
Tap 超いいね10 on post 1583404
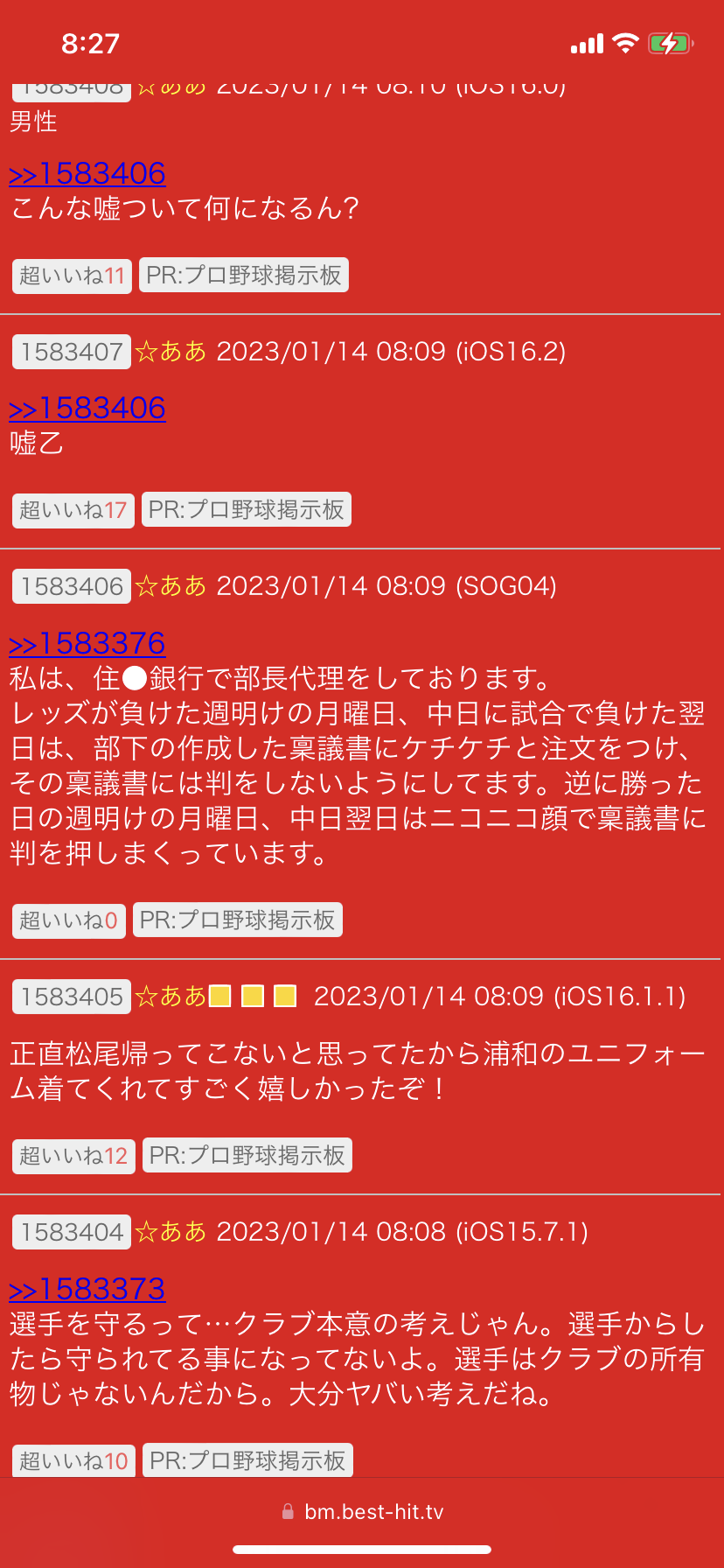click(x=73, y=1460)
